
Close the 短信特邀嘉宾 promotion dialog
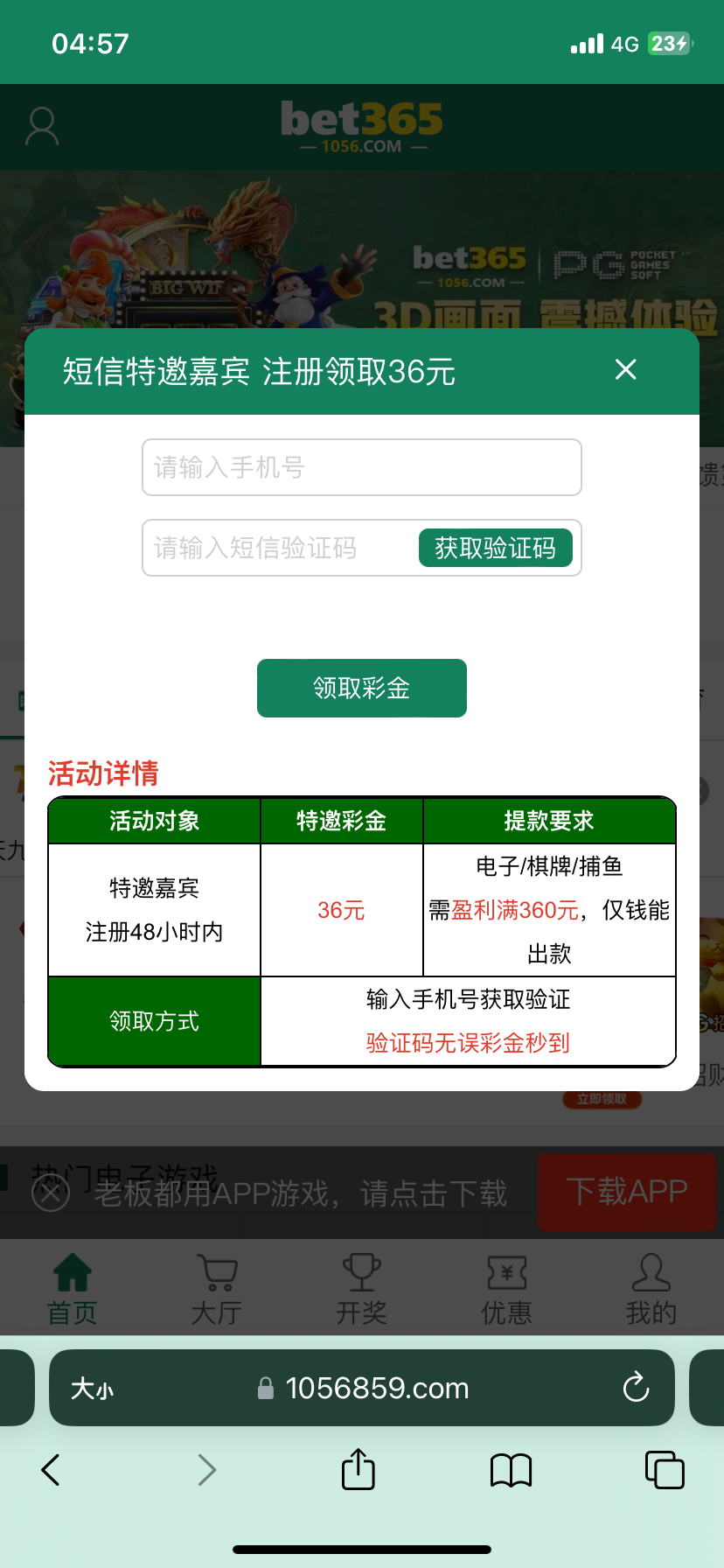625,370
